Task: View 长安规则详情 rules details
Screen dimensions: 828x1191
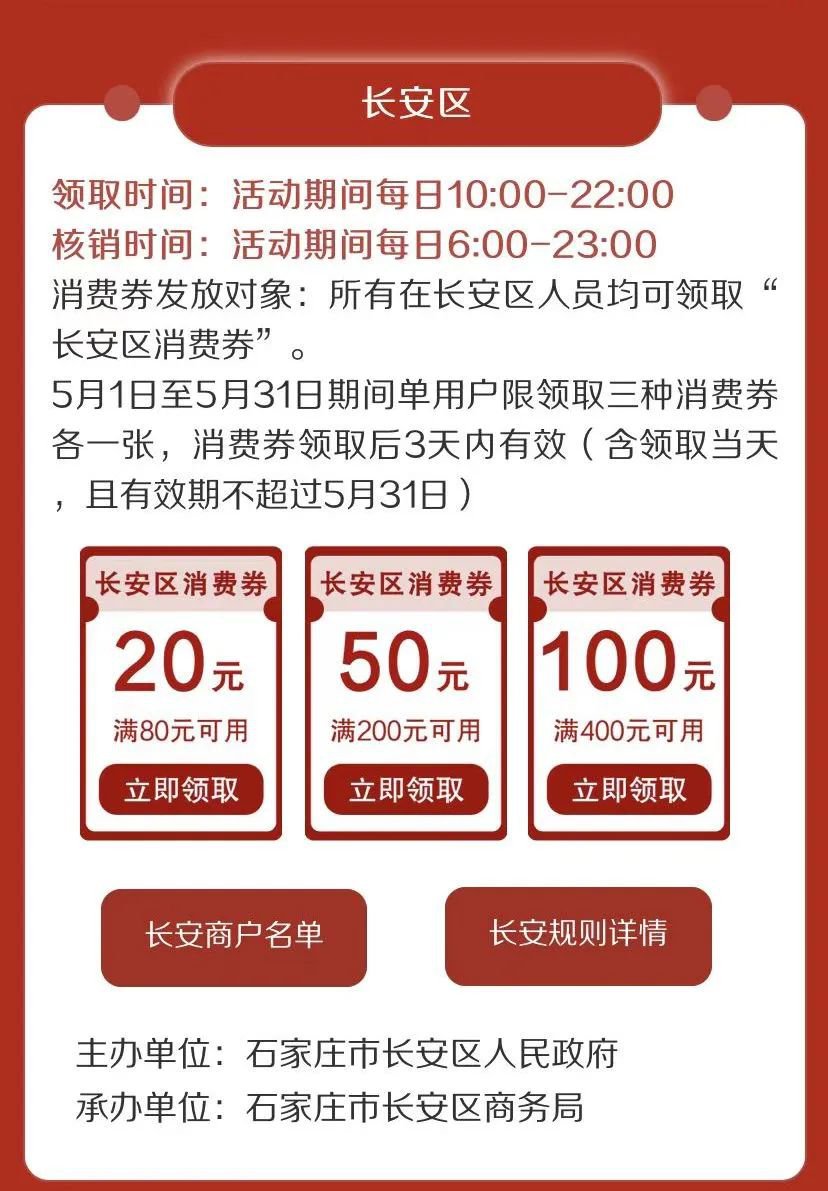Action: [x=578, y=934]
